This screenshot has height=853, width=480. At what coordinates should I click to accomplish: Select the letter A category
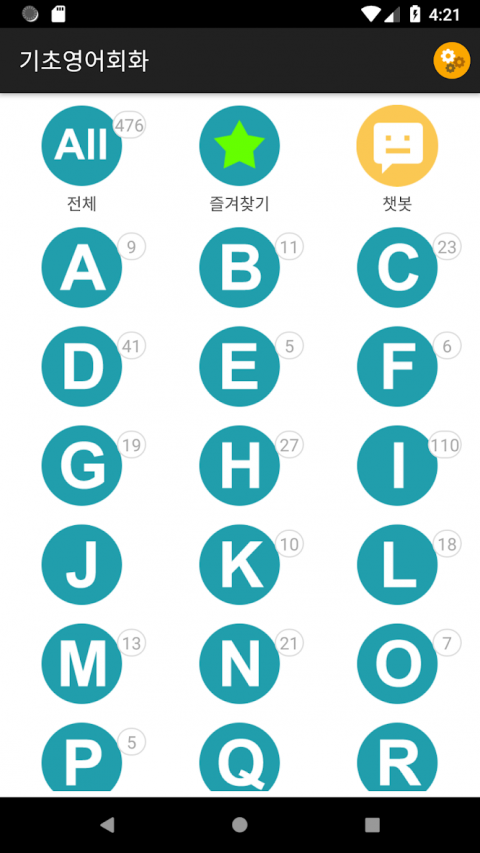(82, 268)
